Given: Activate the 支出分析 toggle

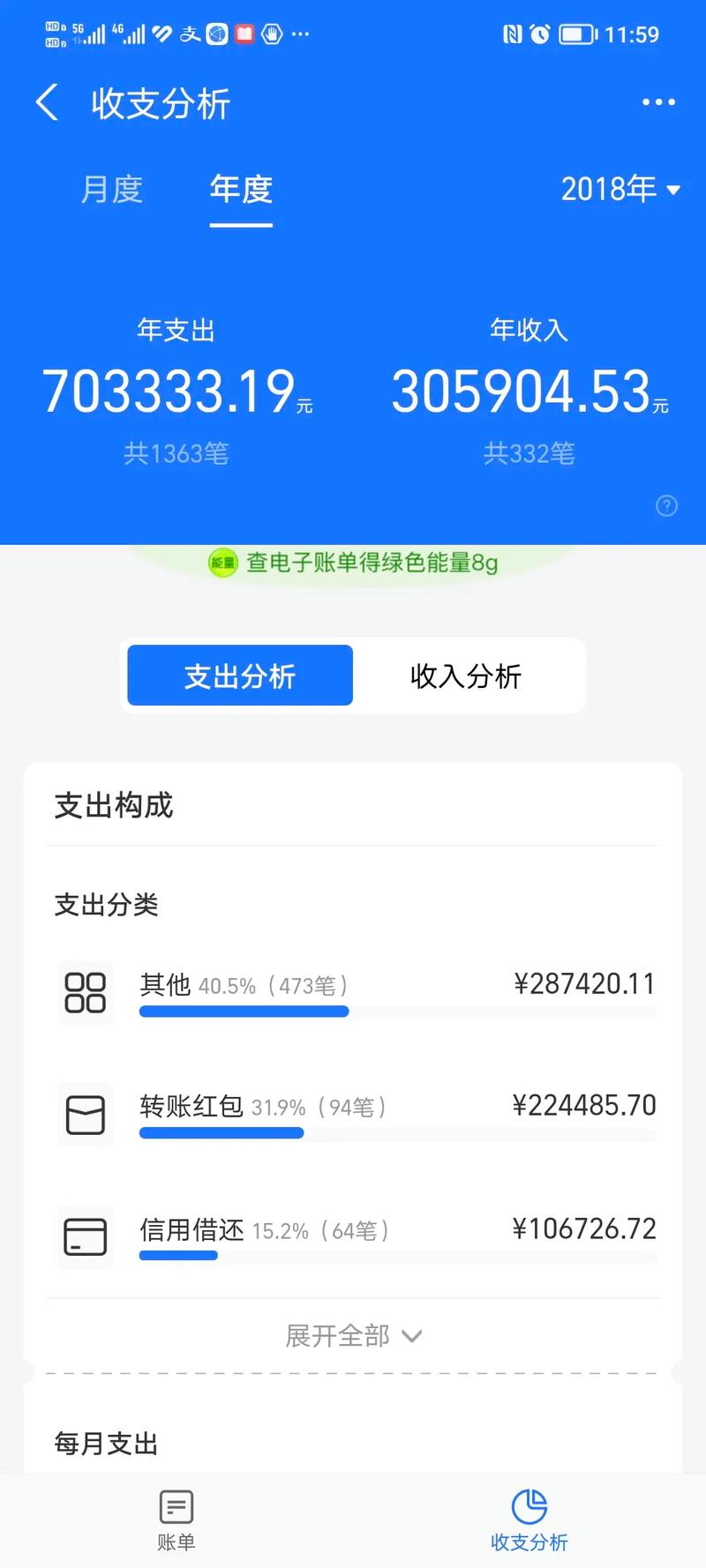Looking at the screenshot, I should pos(239,676).
